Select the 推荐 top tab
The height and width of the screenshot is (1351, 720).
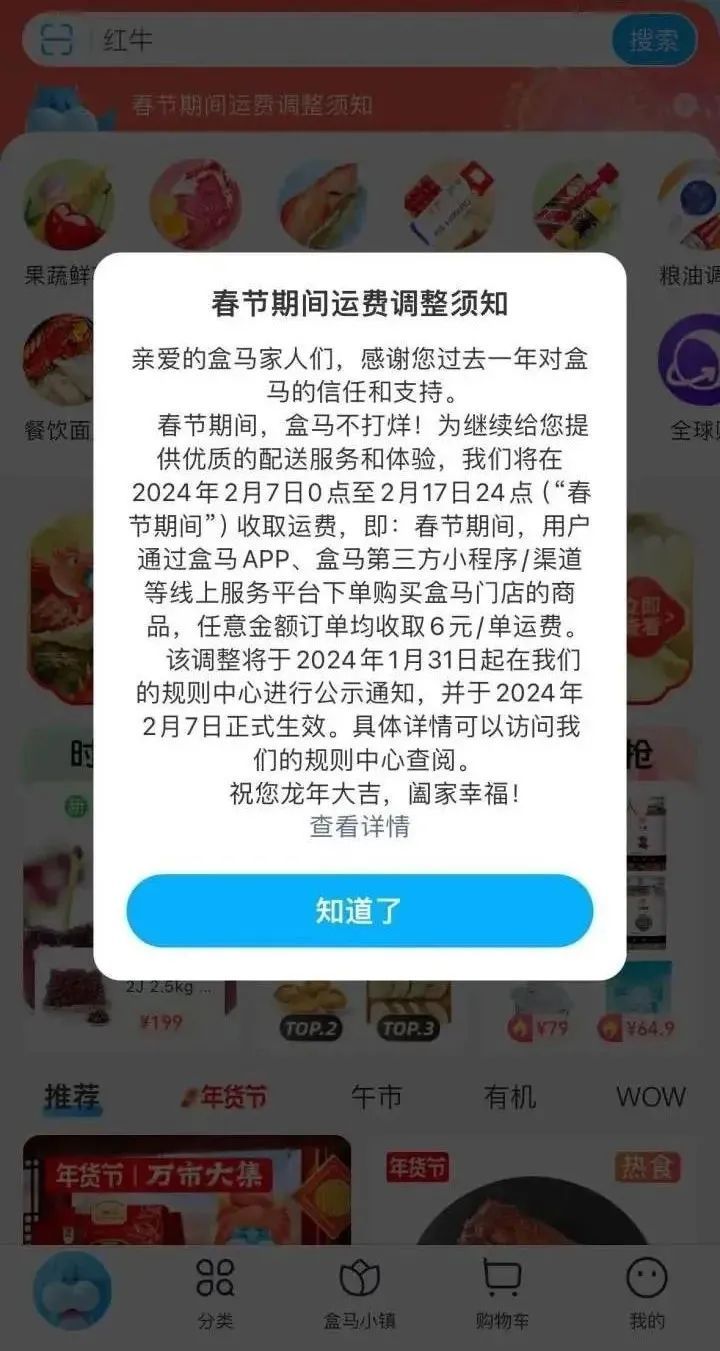coord(72,1096)
